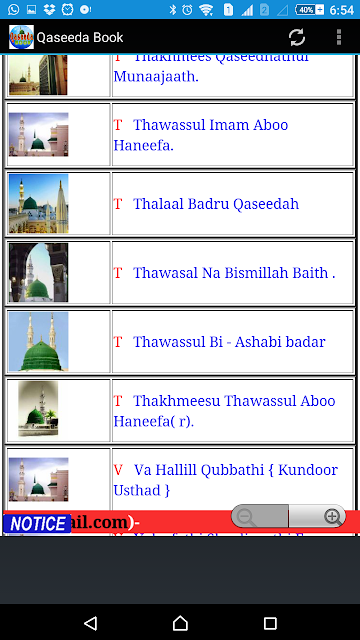Open the overflow menu
This screenshot has width=360, height=640.
(338, 38)
